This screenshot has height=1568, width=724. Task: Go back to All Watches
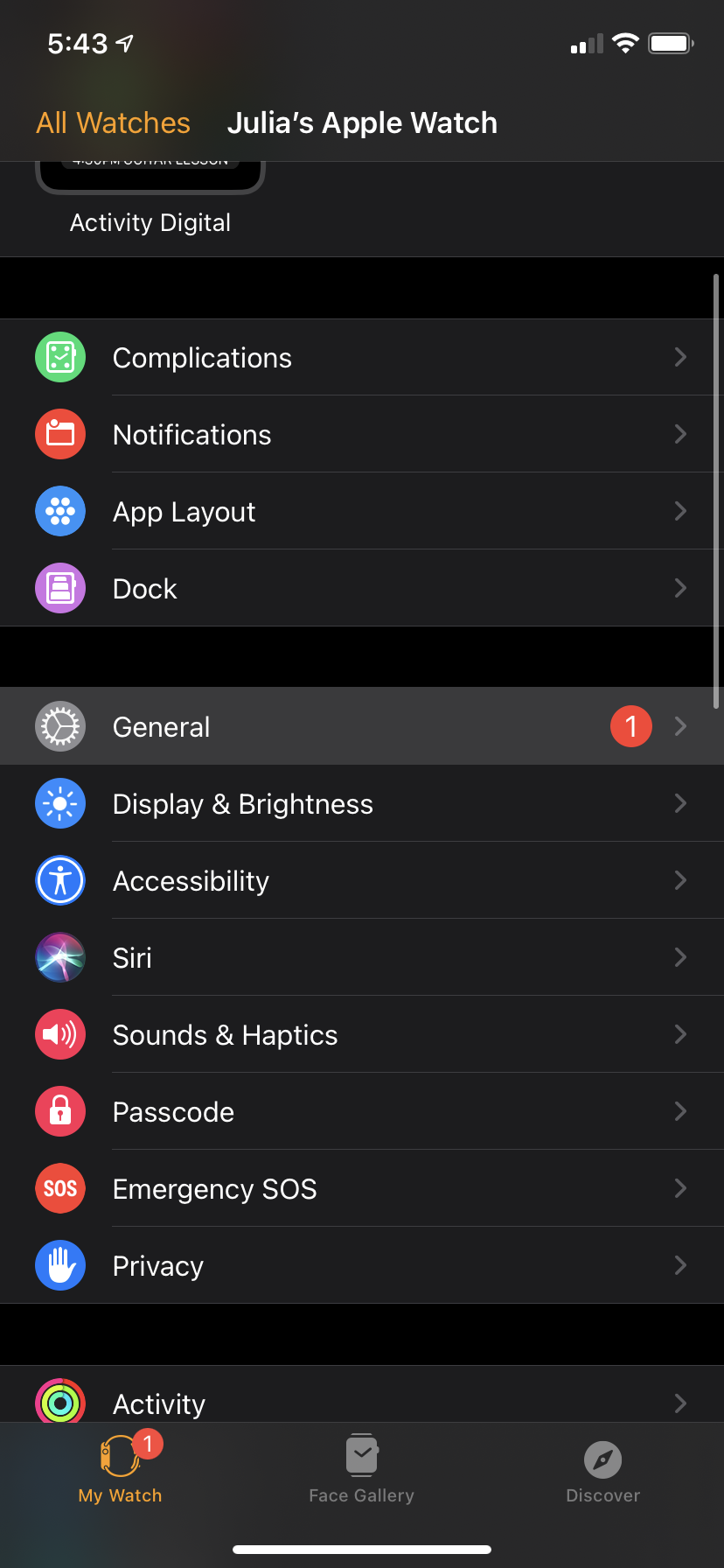pyautogui.click(x=113, y=122)
